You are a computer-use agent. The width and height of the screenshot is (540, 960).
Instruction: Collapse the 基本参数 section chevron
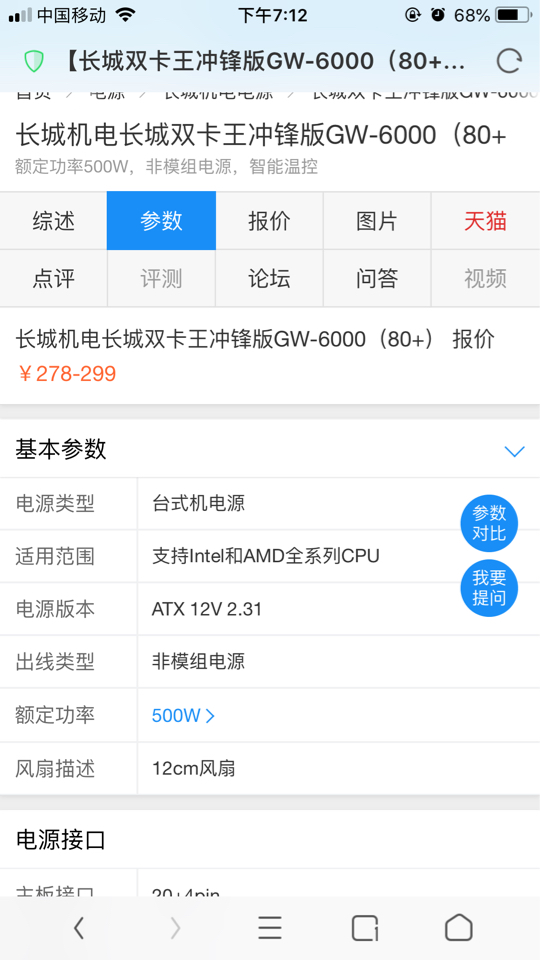click(x=514, y=452)
